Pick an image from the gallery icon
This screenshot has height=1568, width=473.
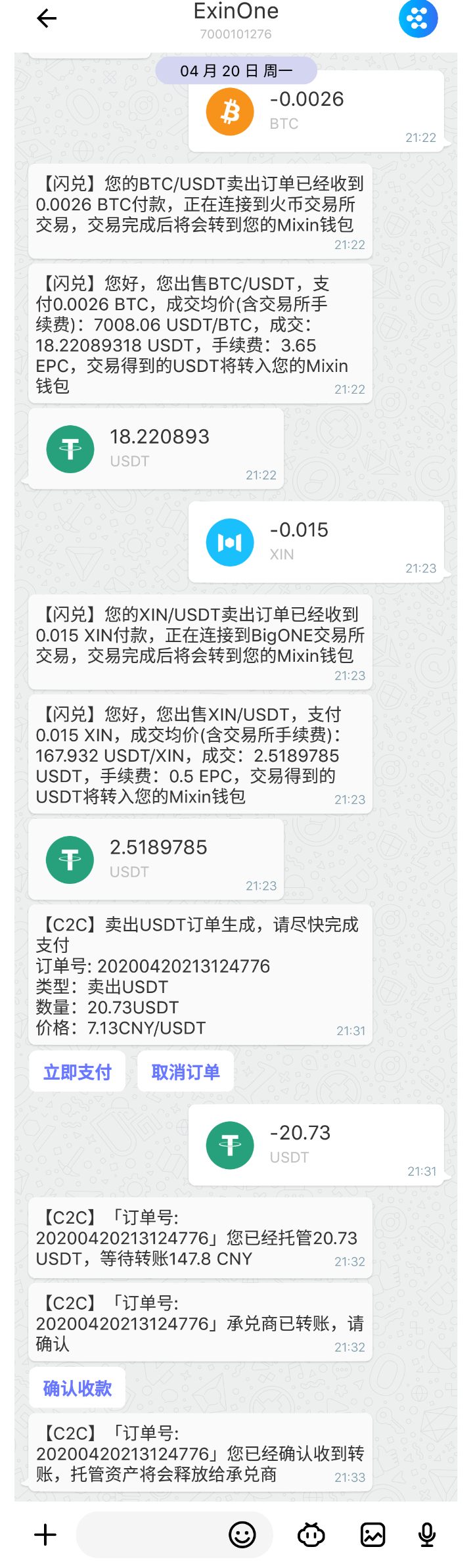372,1535
